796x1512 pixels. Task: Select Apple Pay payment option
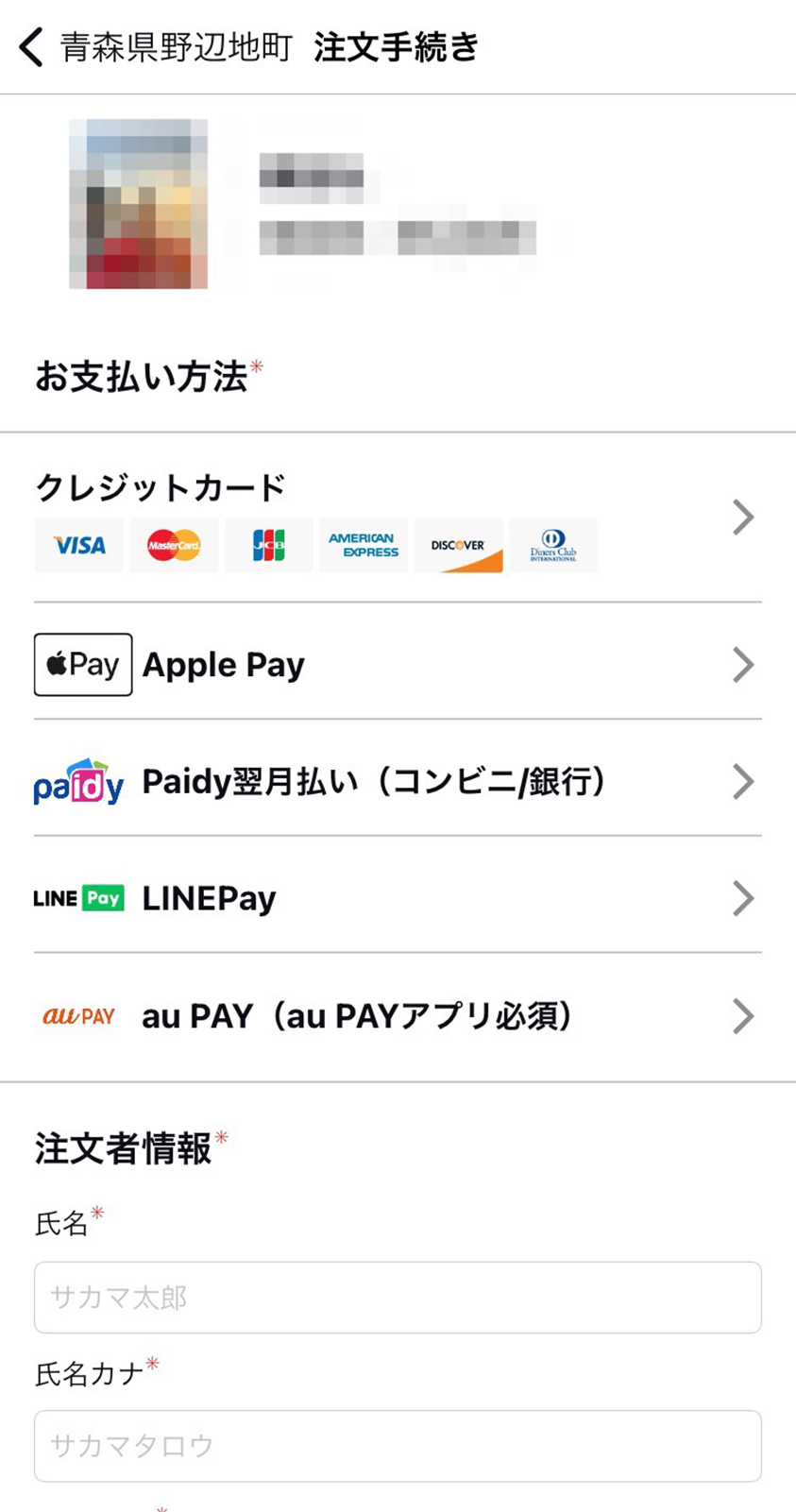pos(398,665)
